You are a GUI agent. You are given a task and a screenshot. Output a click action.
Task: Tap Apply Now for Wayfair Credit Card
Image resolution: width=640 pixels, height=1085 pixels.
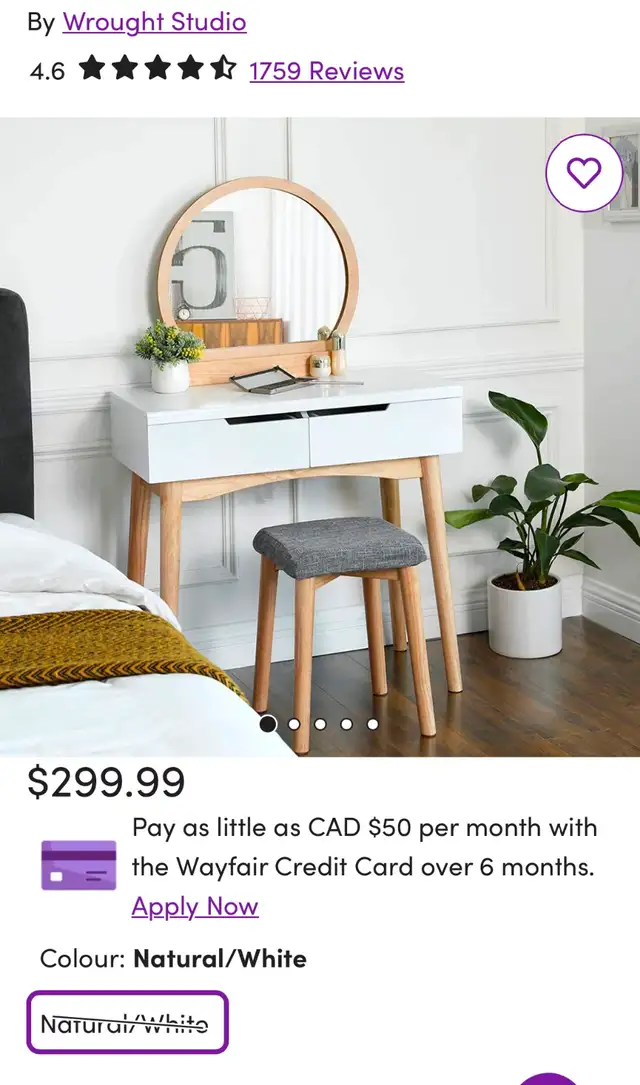(x=195, y=906)
